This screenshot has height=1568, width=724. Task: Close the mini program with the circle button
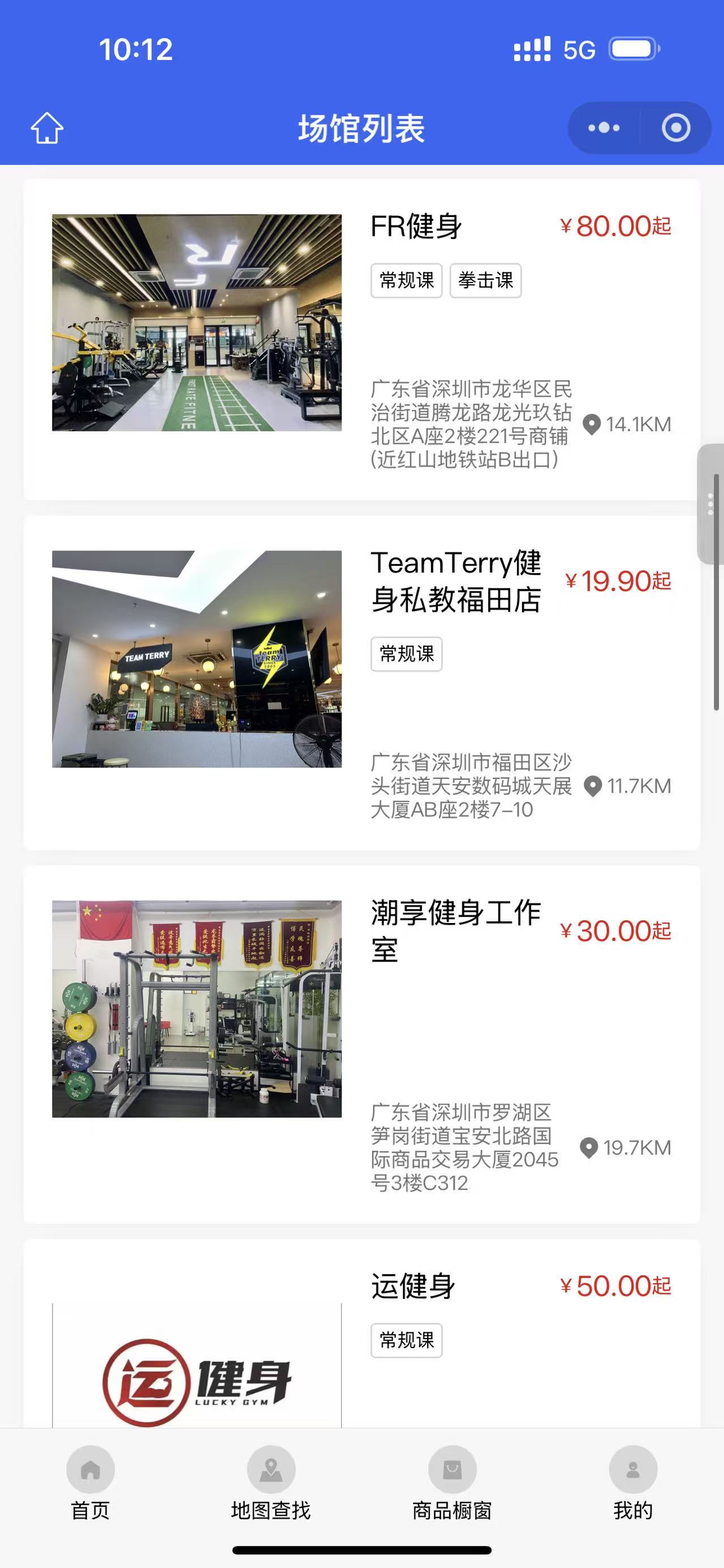pos(676,128)
